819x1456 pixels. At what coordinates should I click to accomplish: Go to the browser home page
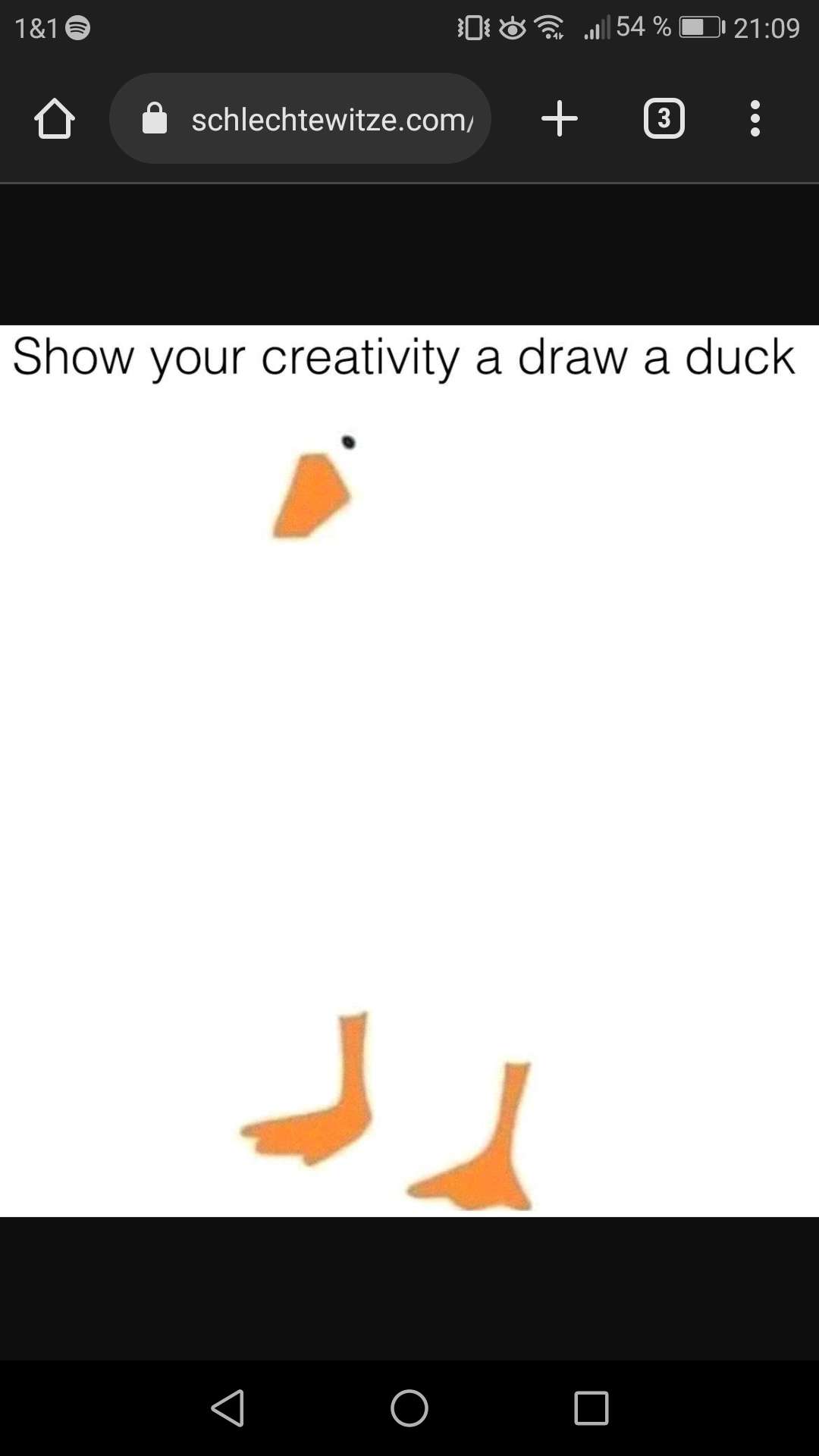pos(55,119)
